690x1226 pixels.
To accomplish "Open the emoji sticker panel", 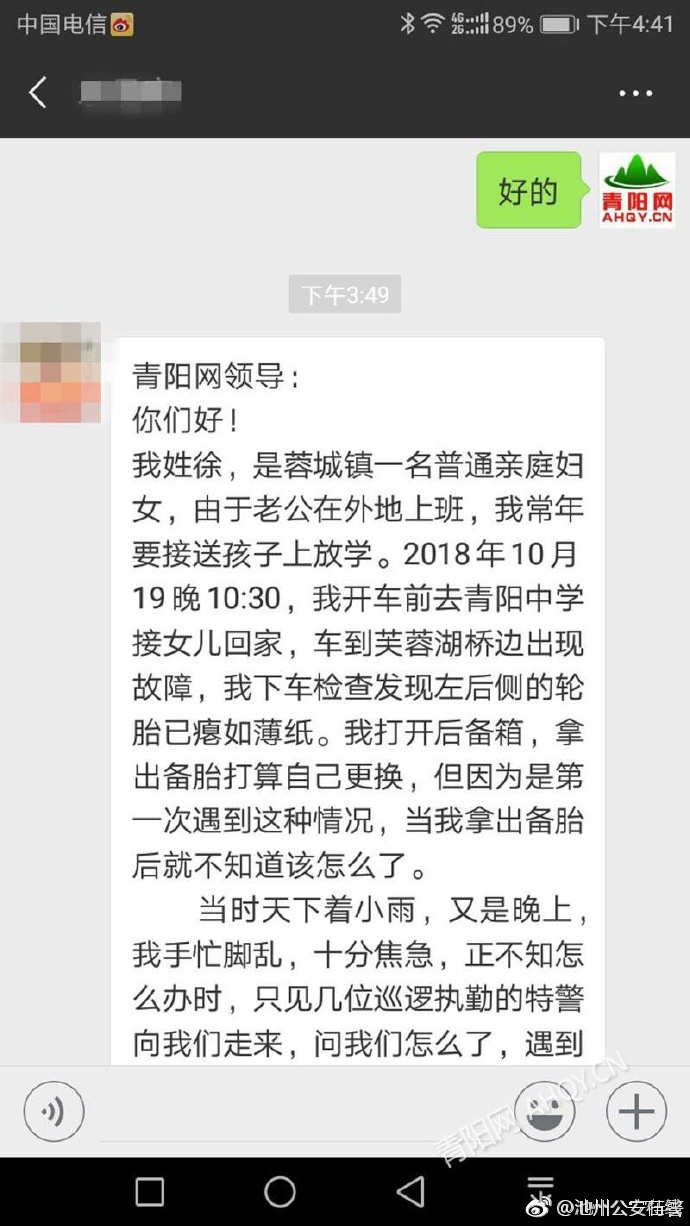I will [x=544, y=1111].
